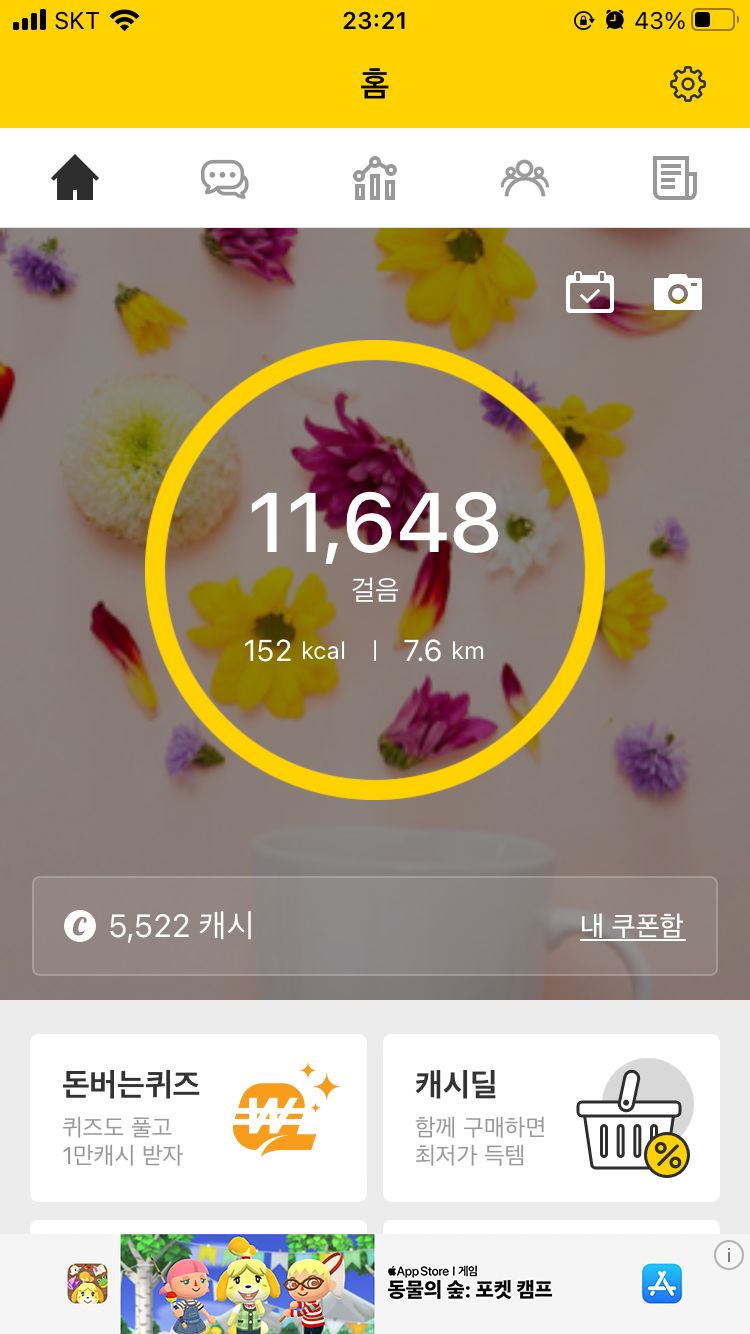
Task: Tap the App Store icon in the ad
Action: click(662, 1284)
